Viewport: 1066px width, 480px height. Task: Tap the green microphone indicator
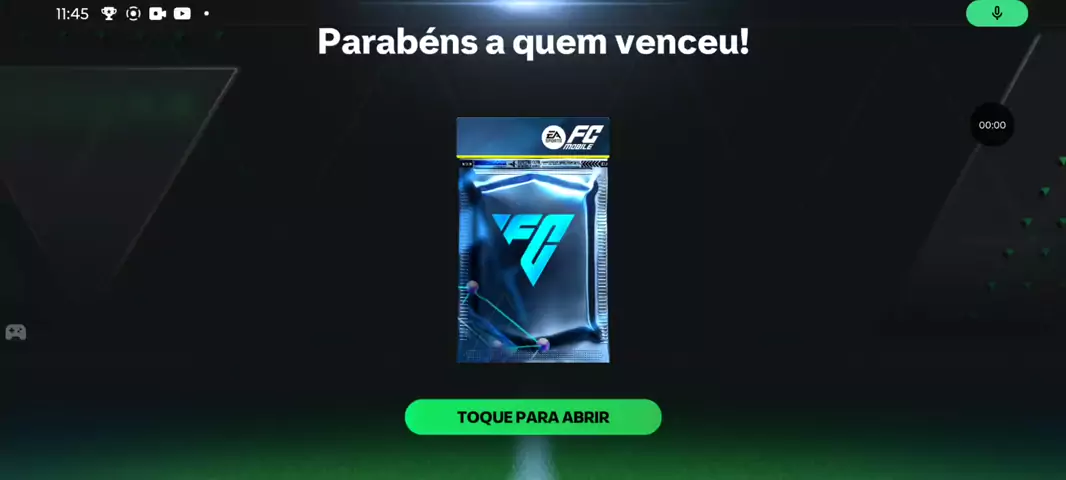pyautogui.click(x=996, y=13)
